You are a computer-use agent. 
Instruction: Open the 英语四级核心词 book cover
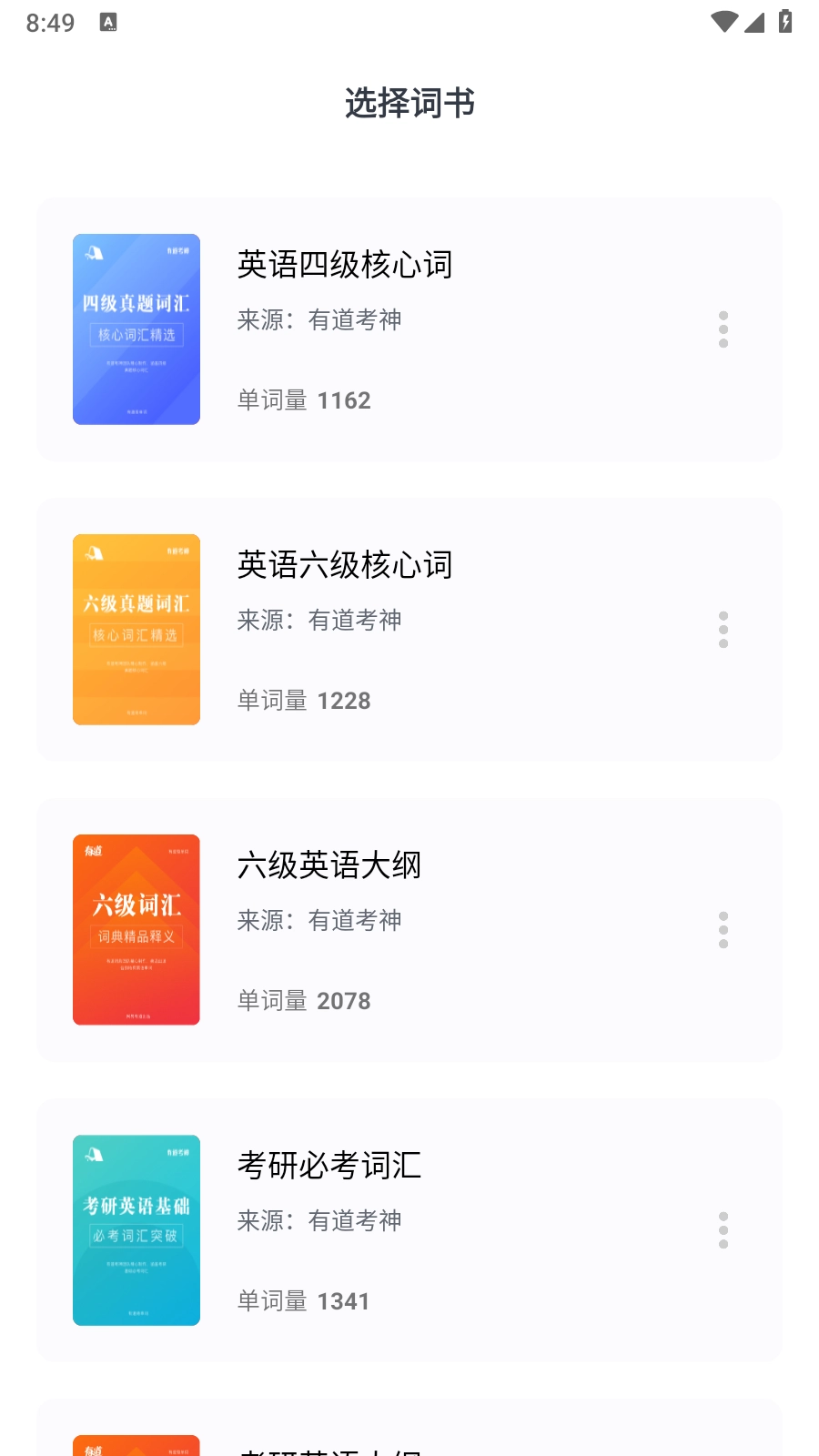pos(136,329)
